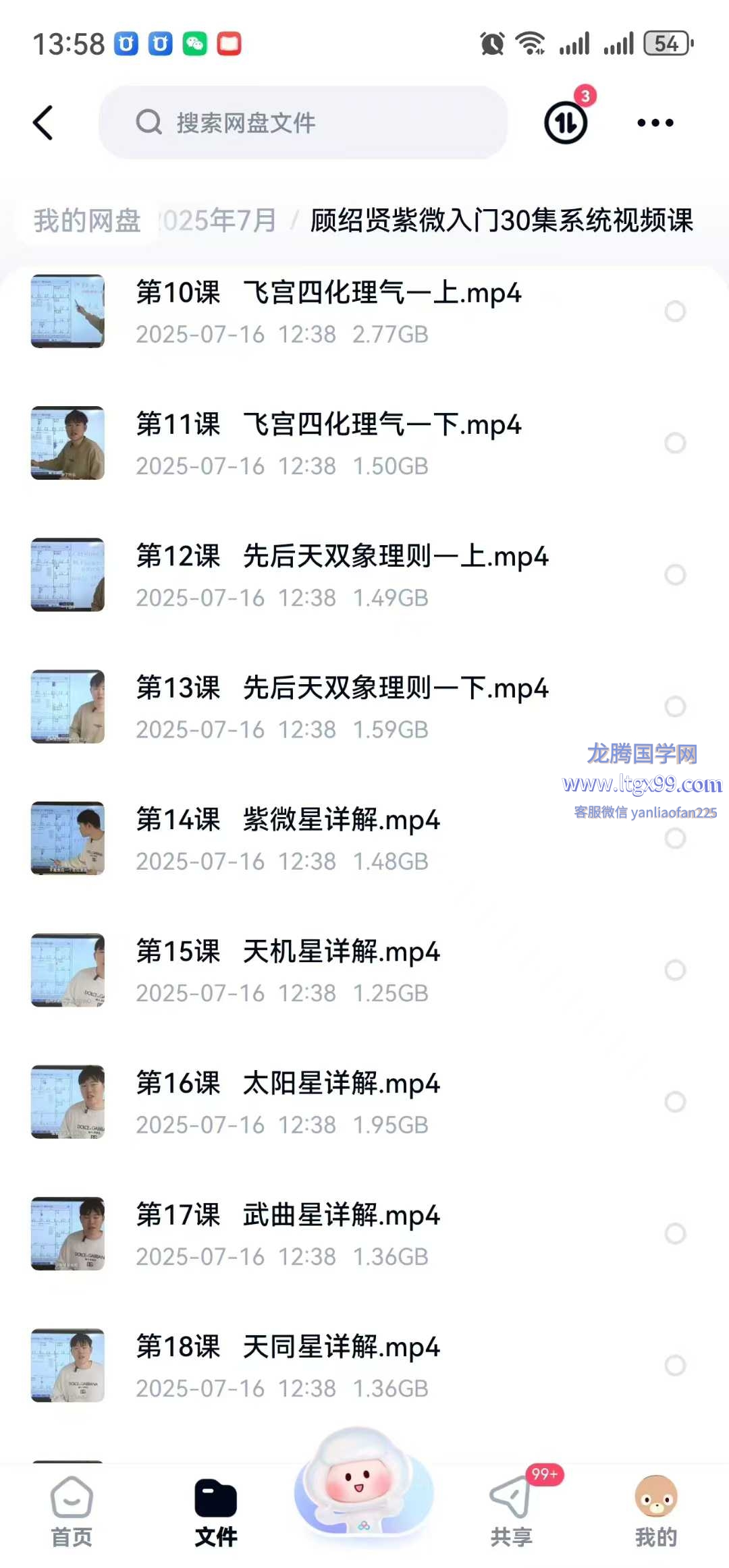Viewport: 729px width, 1568px height.
Task: Open the three-dot overflow menu
Action: click(655, 123)
